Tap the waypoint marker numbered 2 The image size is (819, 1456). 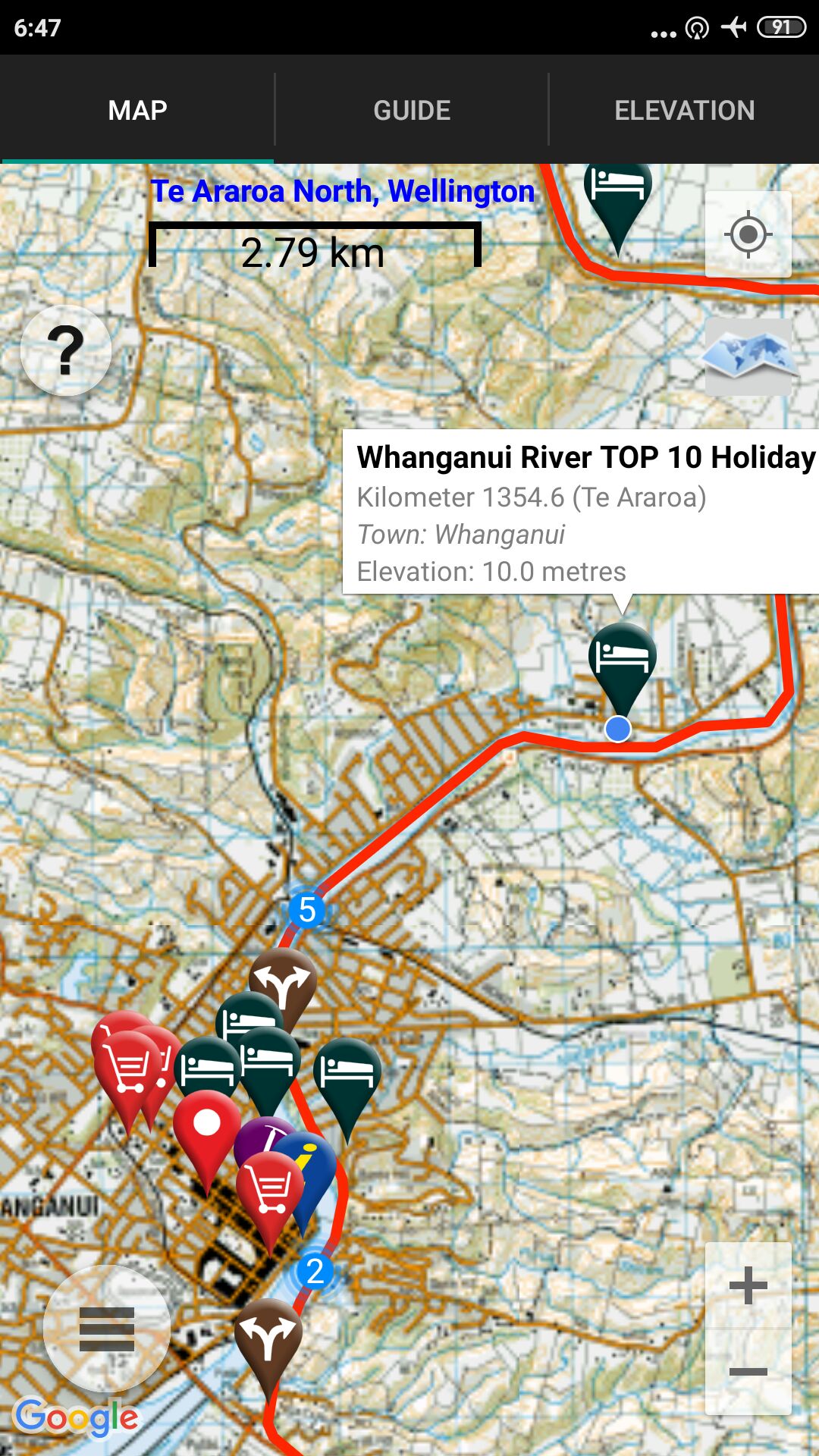click(315, 1272)
